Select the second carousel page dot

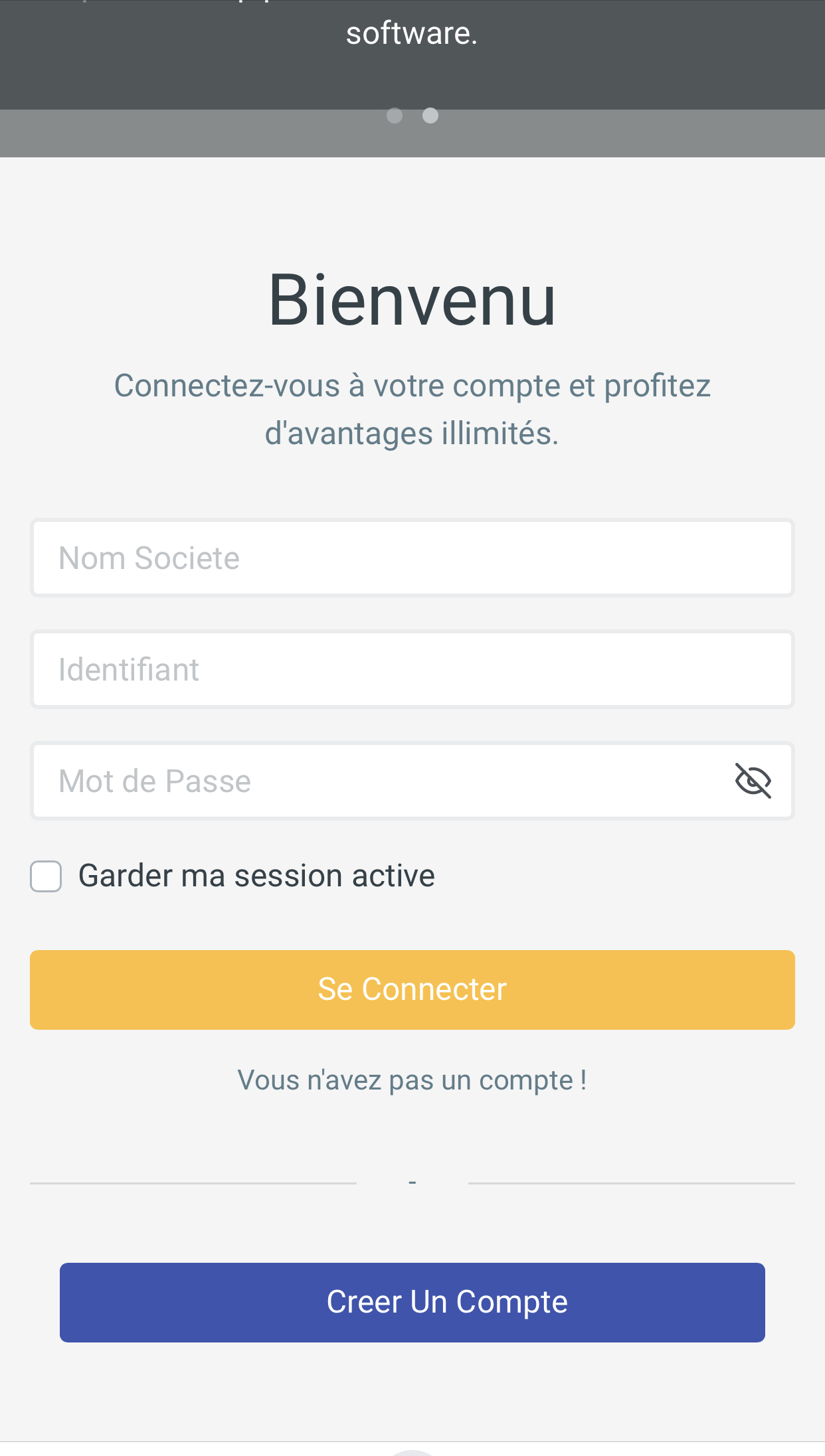(x=430, y=116)
